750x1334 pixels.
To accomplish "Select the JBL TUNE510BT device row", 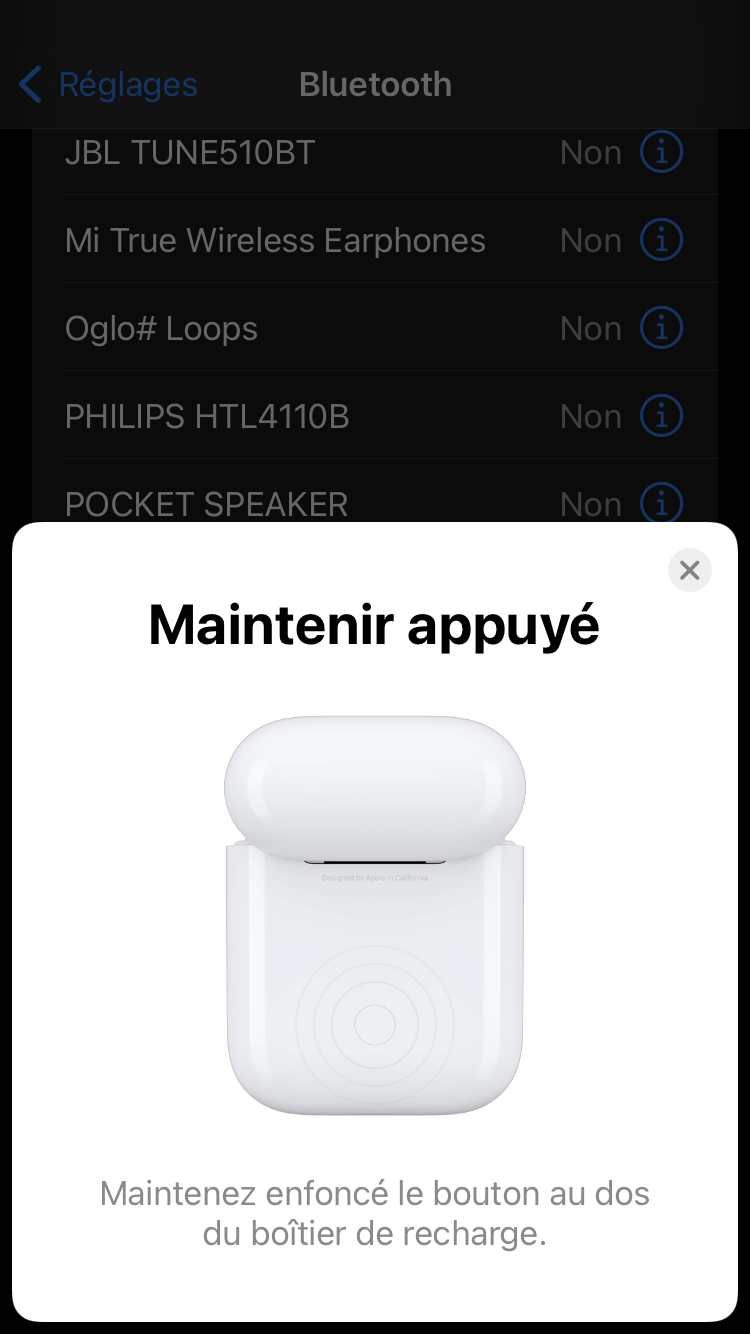I will point(300,153).
